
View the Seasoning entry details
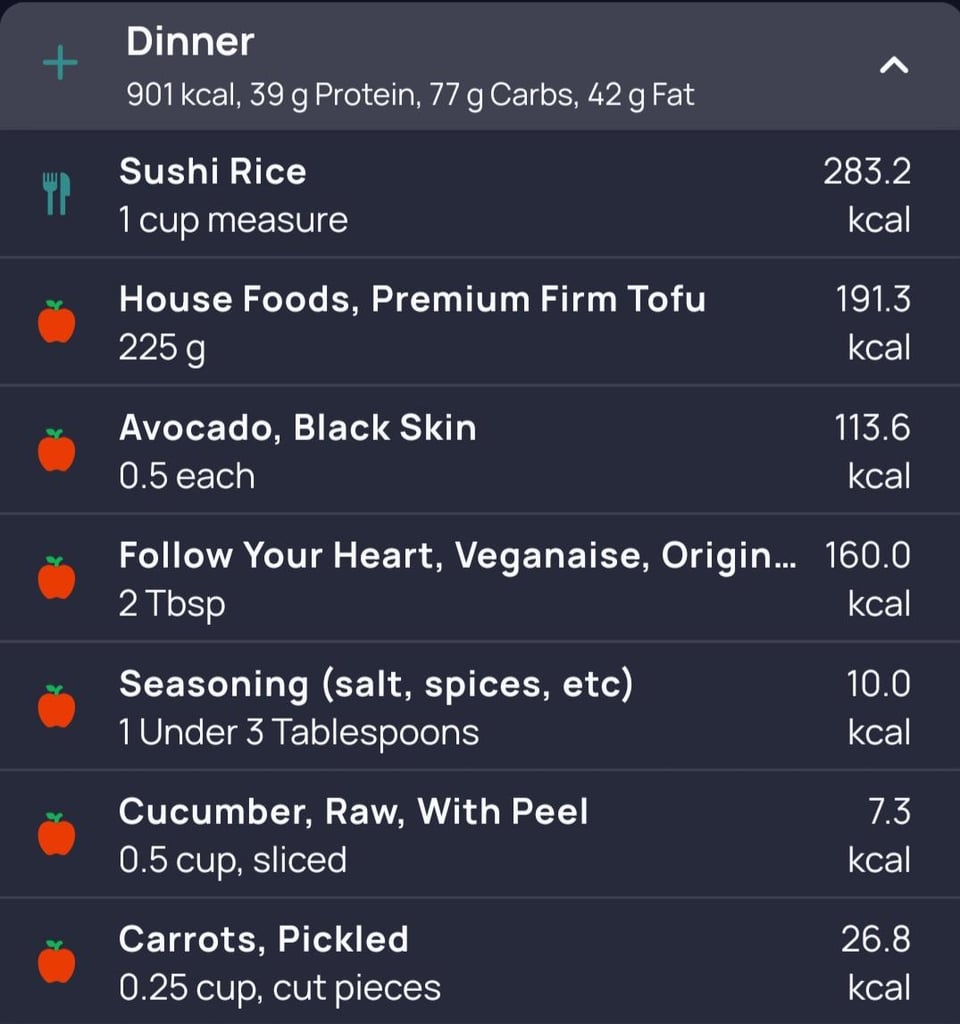tap(480, 706)
